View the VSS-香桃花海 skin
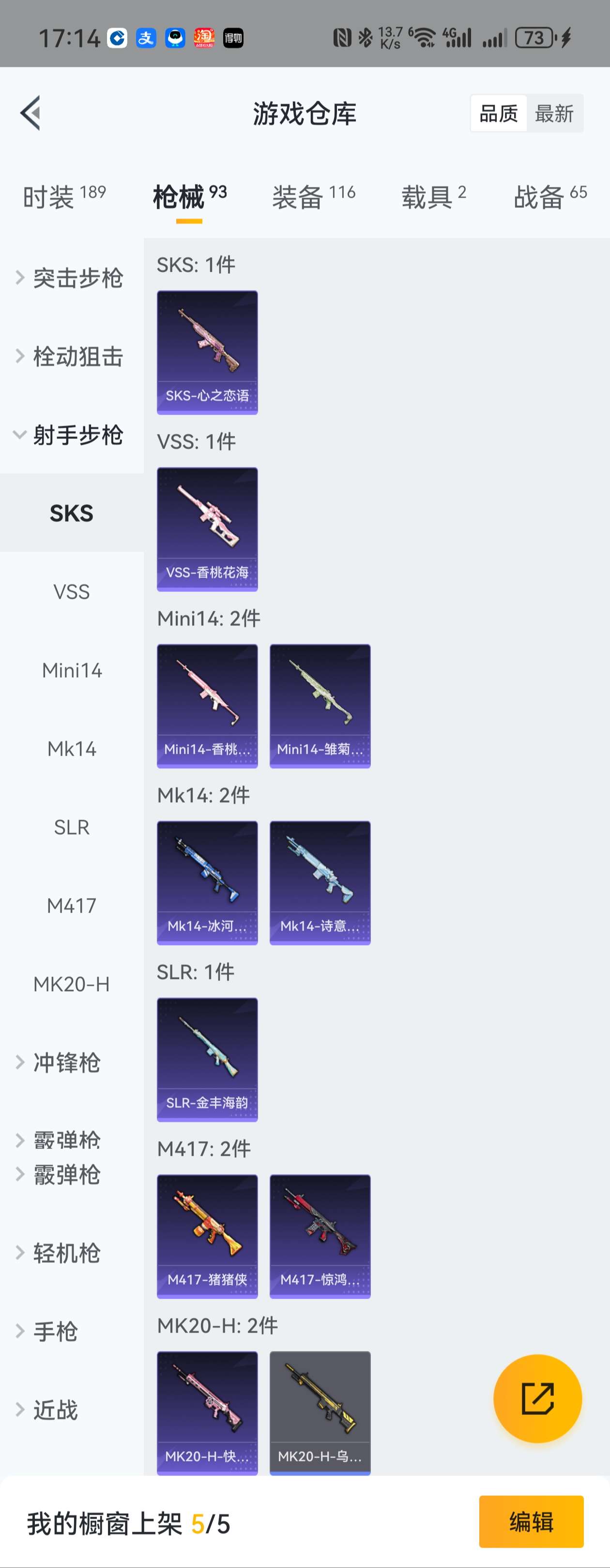The image size is (610, 1568). [x=207, y=529]
